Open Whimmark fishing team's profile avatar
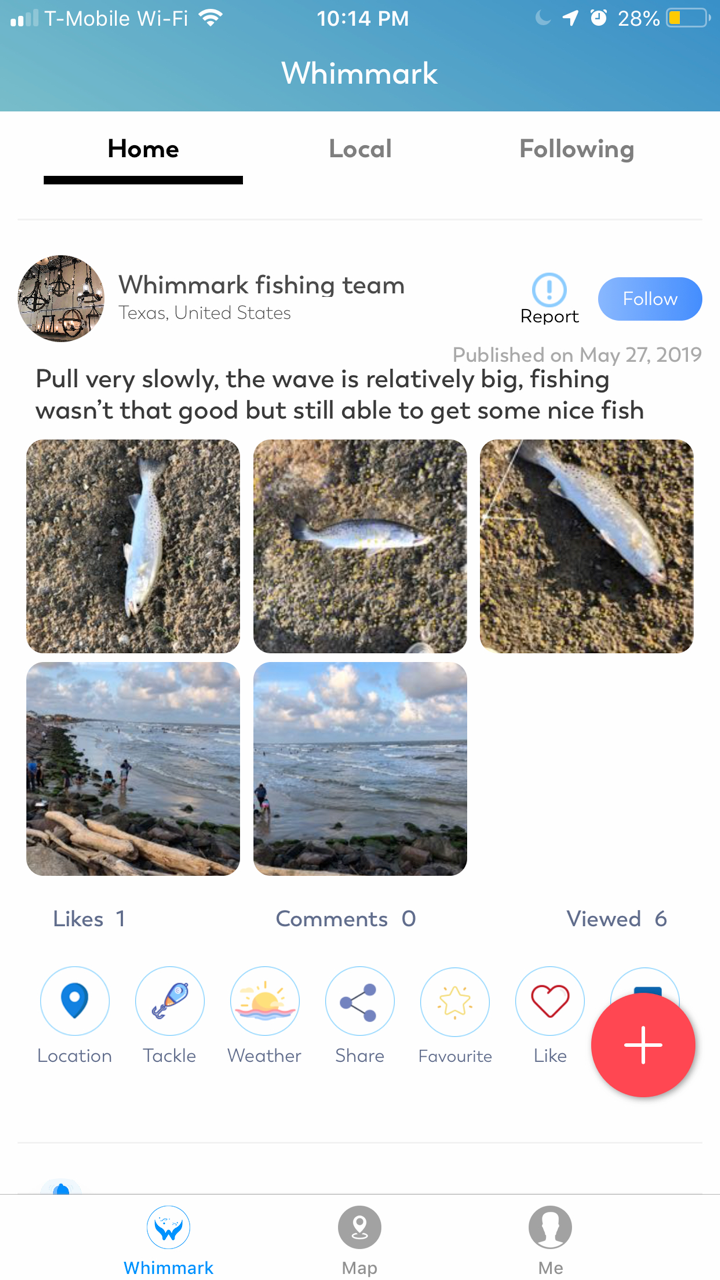This screenshot has width=720, height=1280. pos(61,298)
